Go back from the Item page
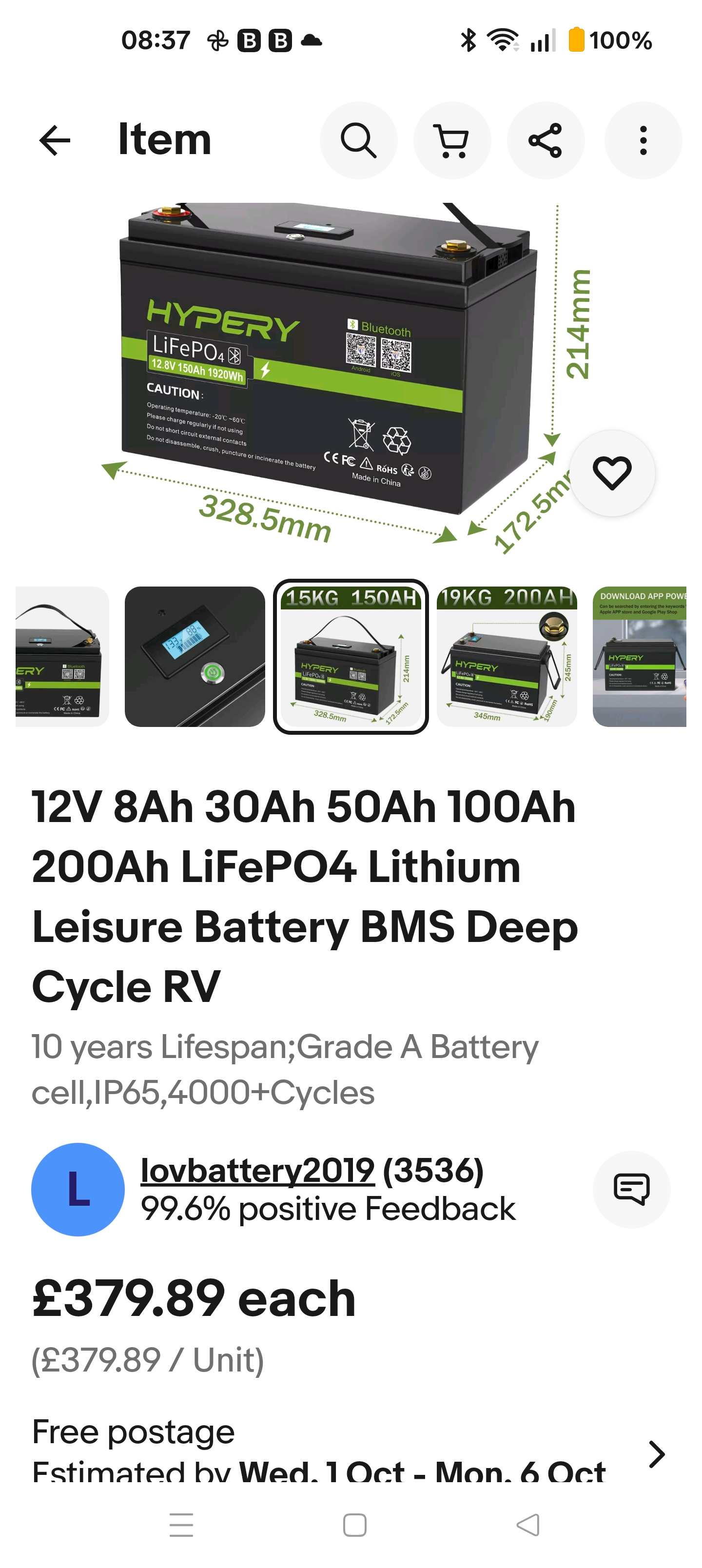 pyautogui.click(x=55, y=140)
